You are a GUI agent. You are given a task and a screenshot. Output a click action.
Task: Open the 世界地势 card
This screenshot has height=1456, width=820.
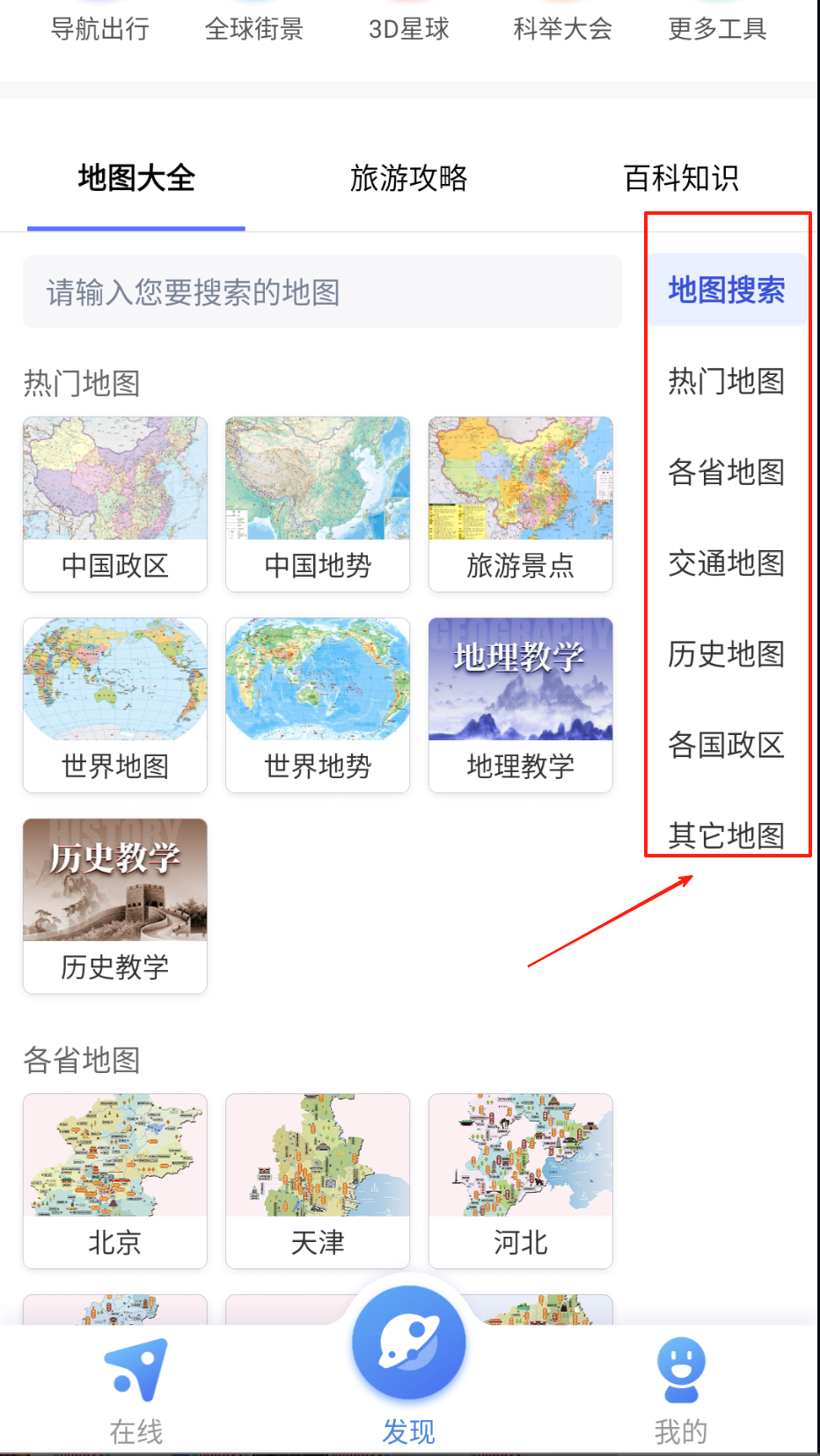click(x=318, y=705)
